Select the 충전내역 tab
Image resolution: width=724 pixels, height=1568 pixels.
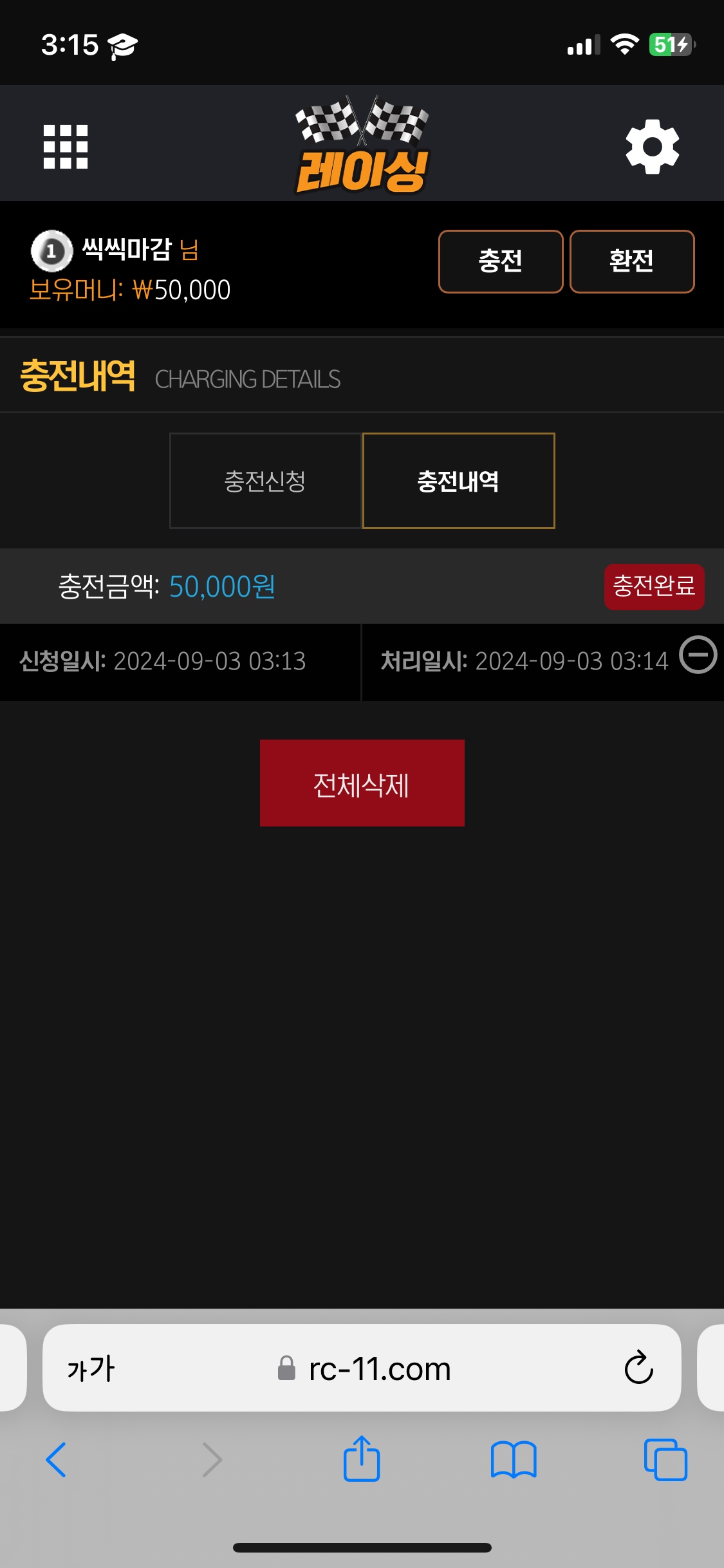coord(459,481)
